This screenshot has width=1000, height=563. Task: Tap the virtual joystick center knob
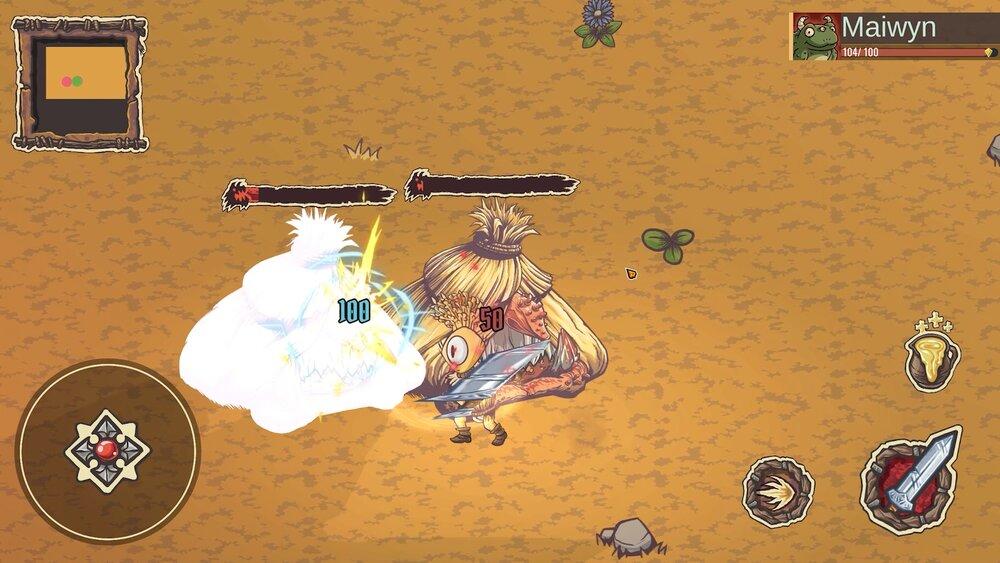[107, 451]
